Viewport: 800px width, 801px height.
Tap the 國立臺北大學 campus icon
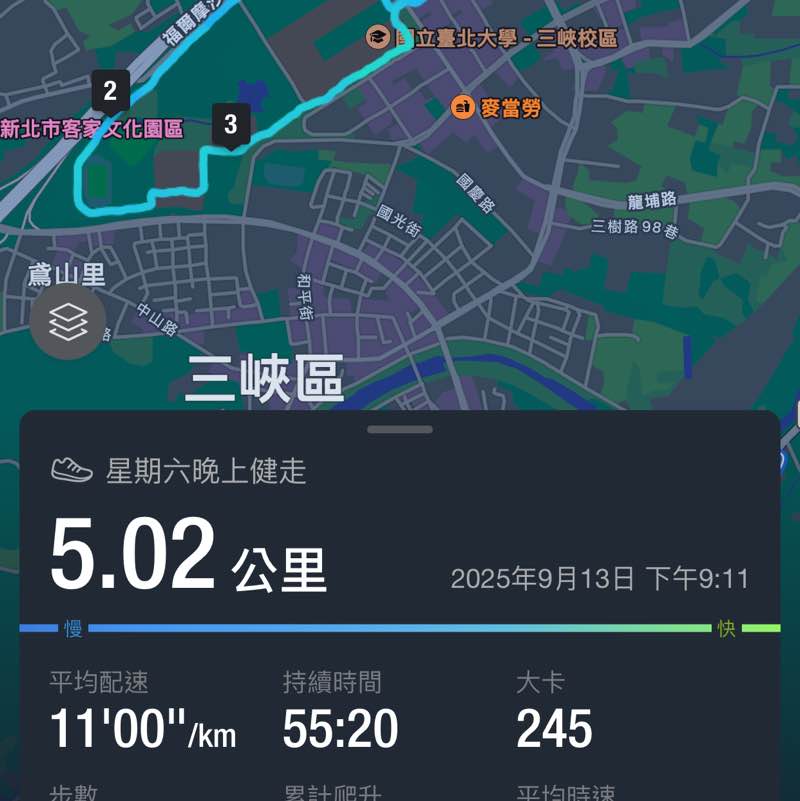pyautogui.click(x=378, y=36)
